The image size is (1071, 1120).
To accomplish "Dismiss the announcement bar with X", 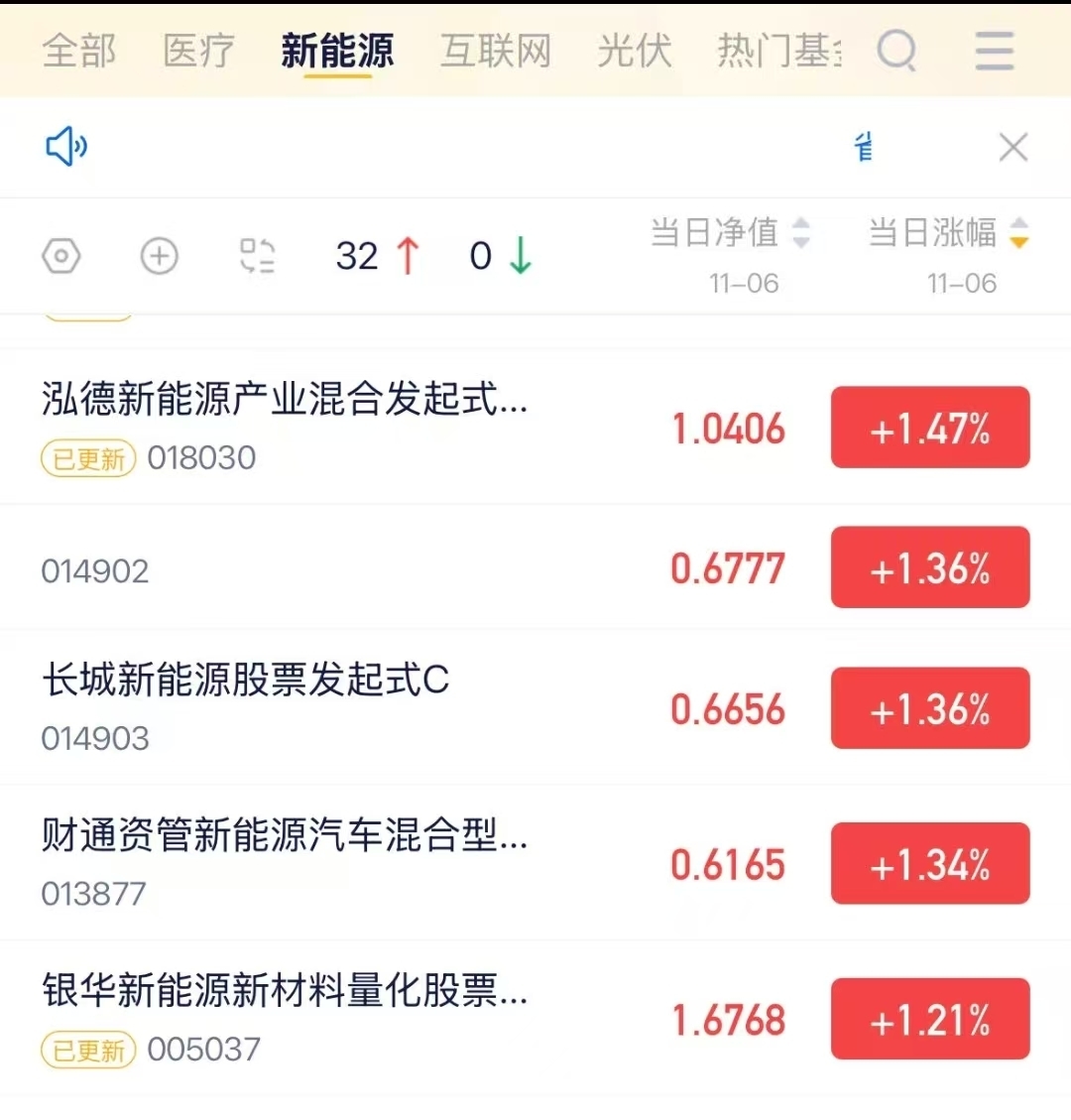I will coord(1013,148).
